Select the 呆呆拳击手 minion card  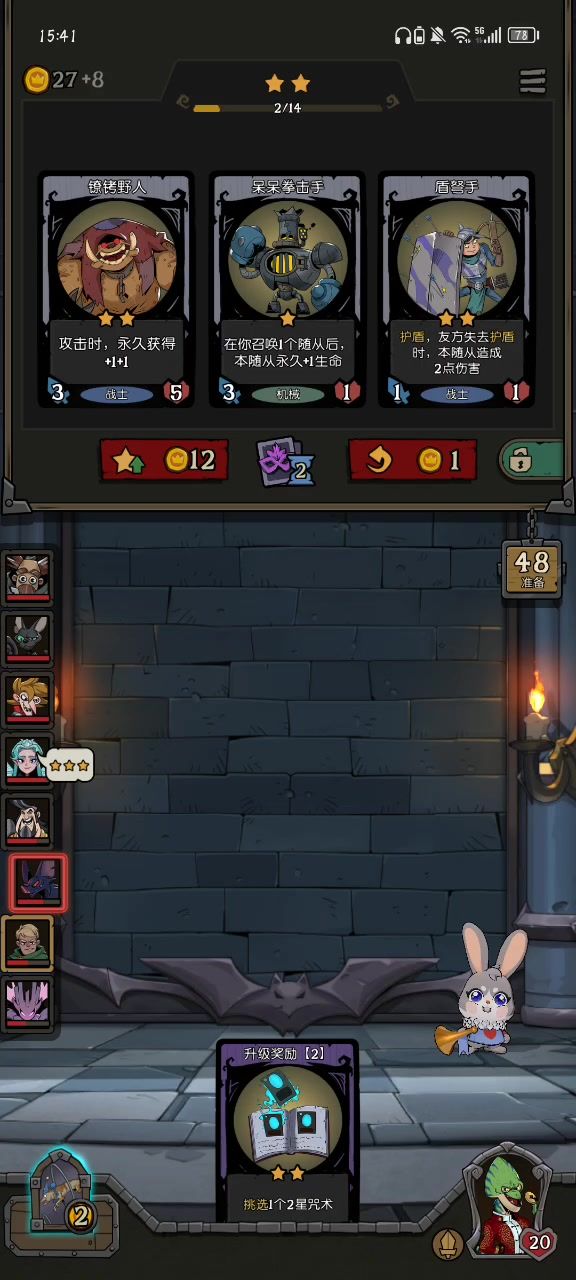tap(288, 290)
